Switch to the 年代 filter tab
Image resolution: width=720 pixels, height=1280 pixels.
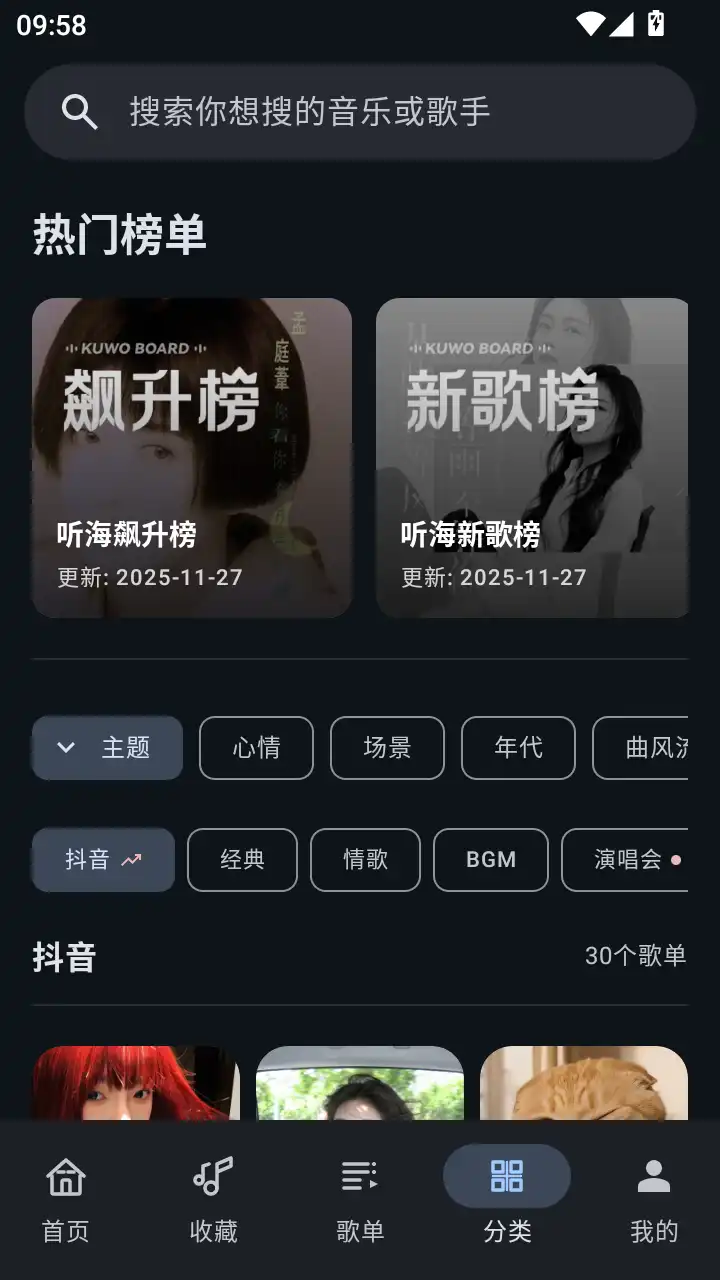(x=519, y=747)
